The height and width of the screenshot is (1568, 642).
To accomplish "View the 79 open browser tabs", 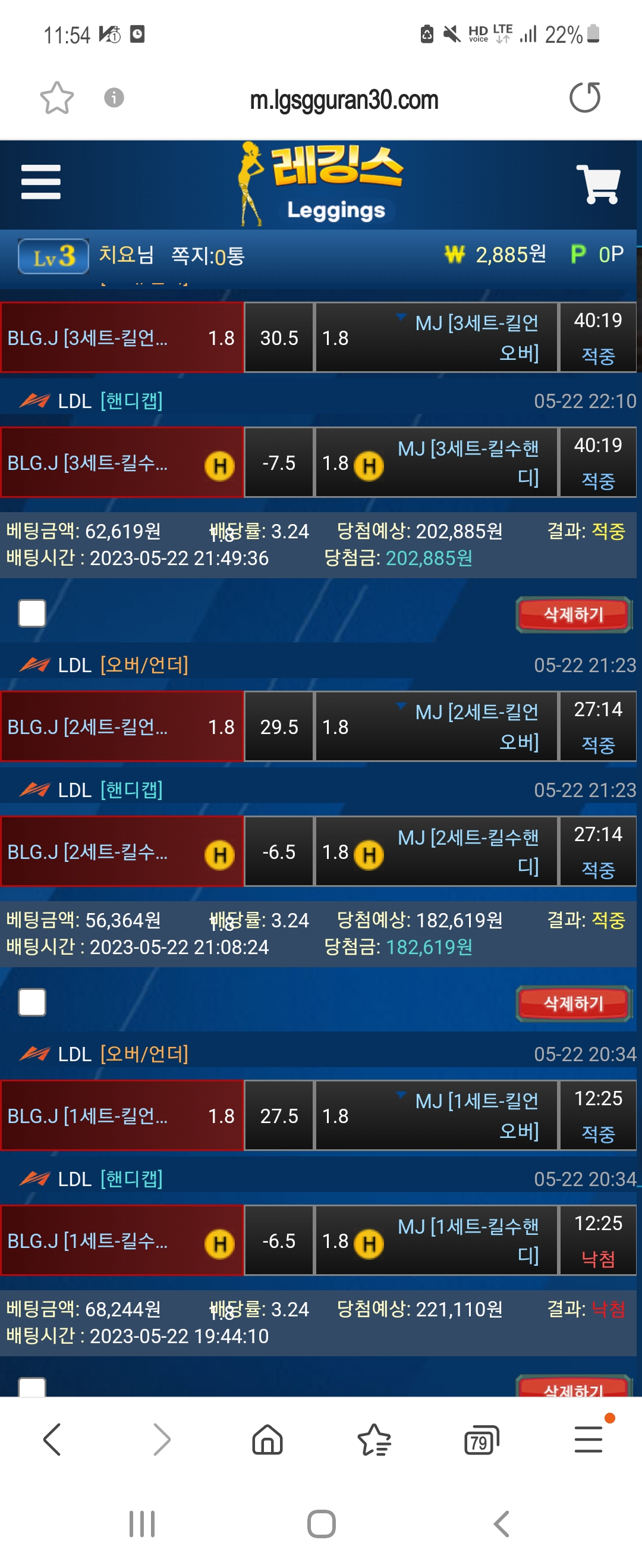I will tap(481, 1440).
